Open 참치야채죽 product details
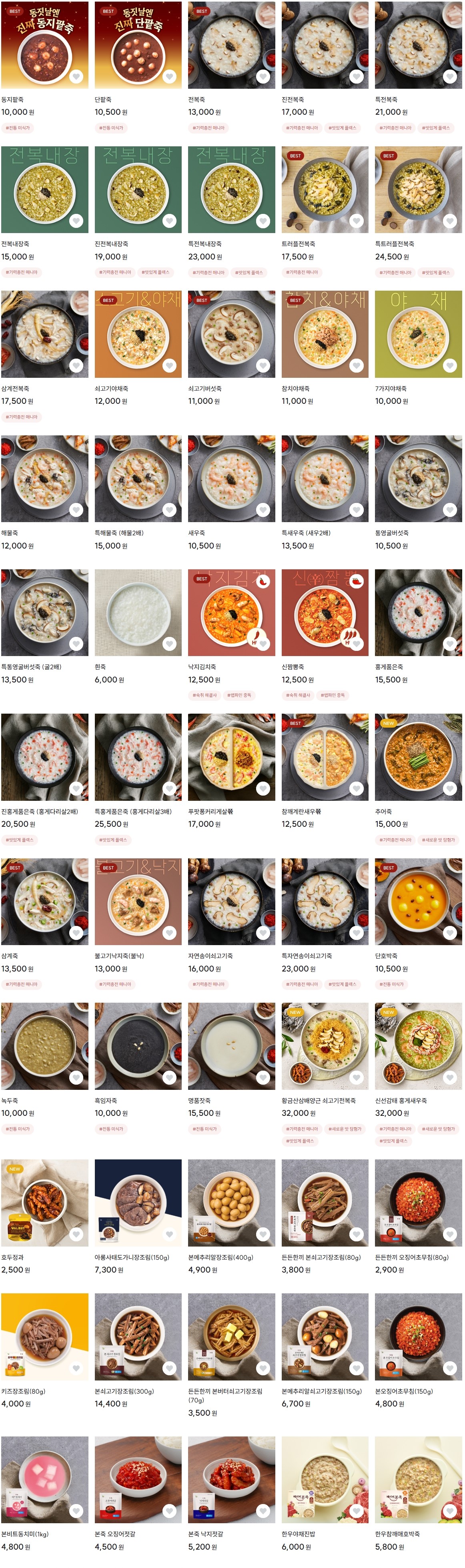The image size is (465, 1568). point(324,333)
